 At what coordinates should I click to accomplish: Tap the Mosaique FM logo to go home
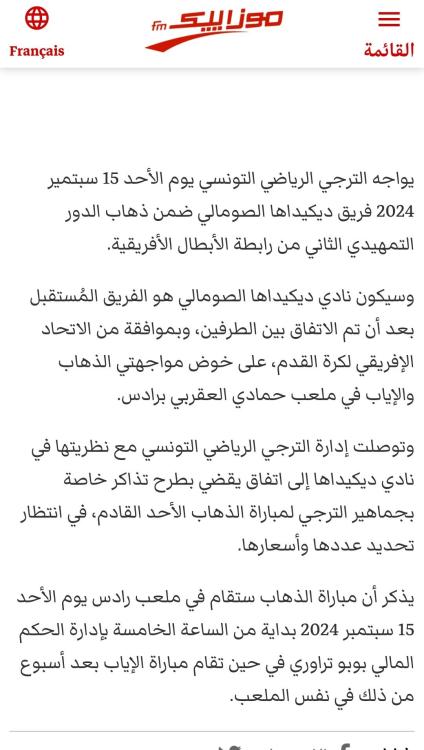(214, 30)
